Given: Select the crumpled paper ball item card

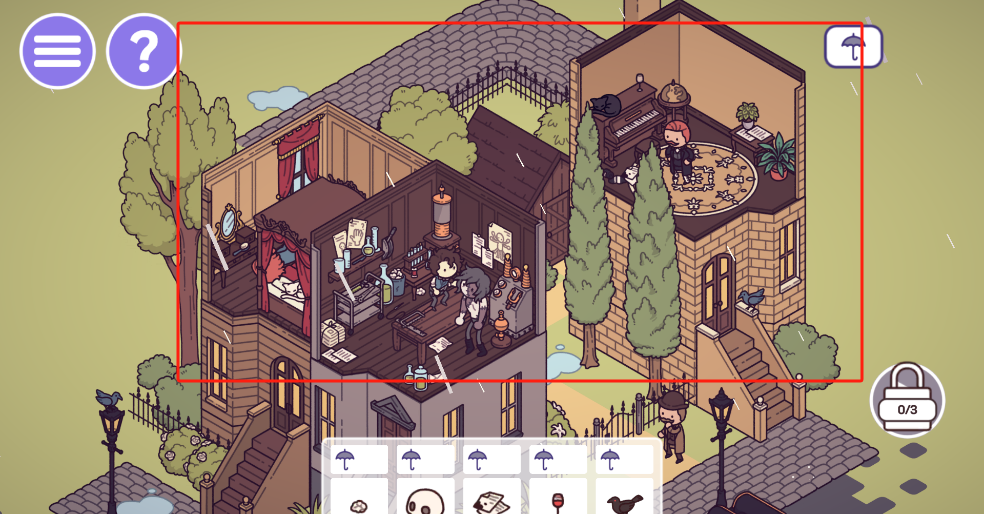Looking at the screenshot, I should pyautogui.click(x=359, y=500).
